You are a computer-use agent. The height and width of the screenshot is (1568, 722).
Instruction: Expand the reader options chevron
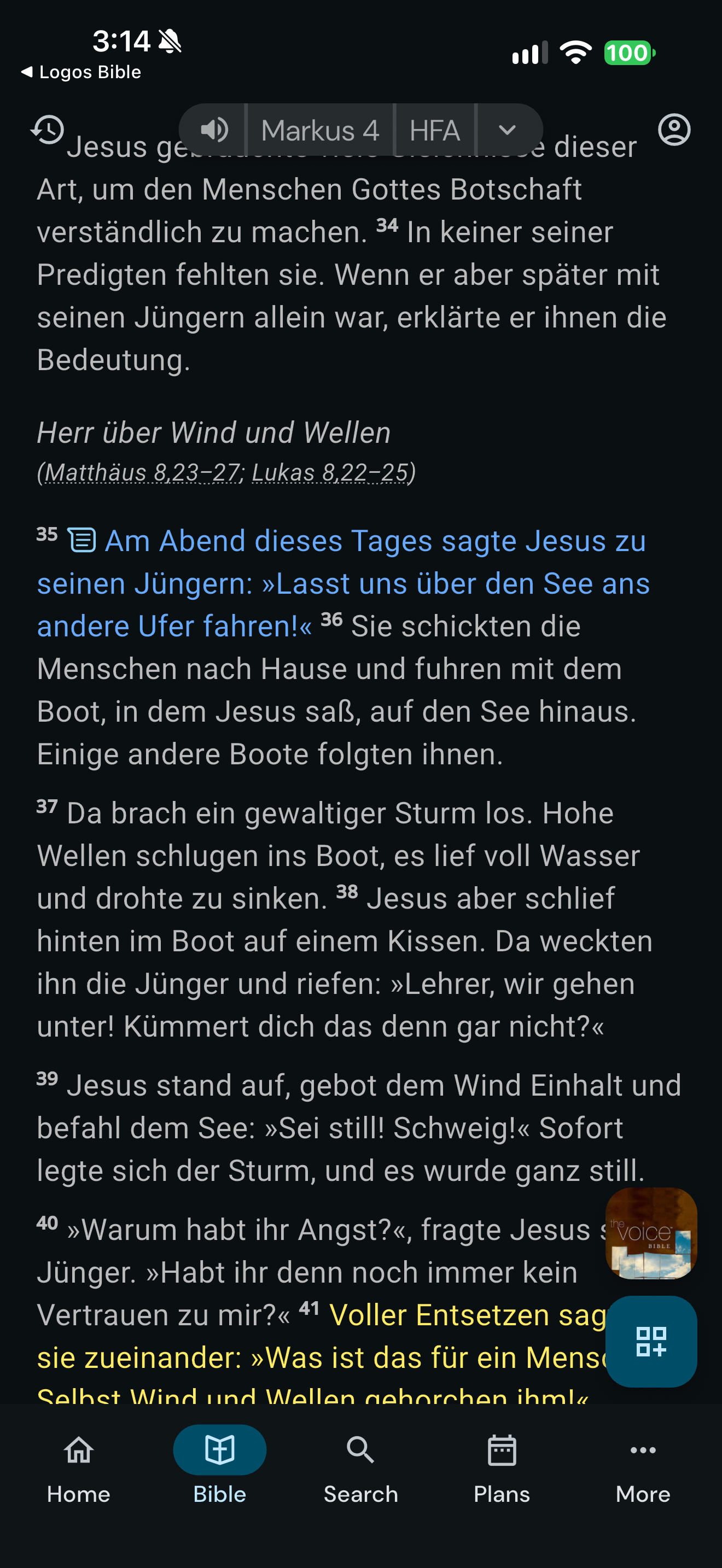point(508,130)
